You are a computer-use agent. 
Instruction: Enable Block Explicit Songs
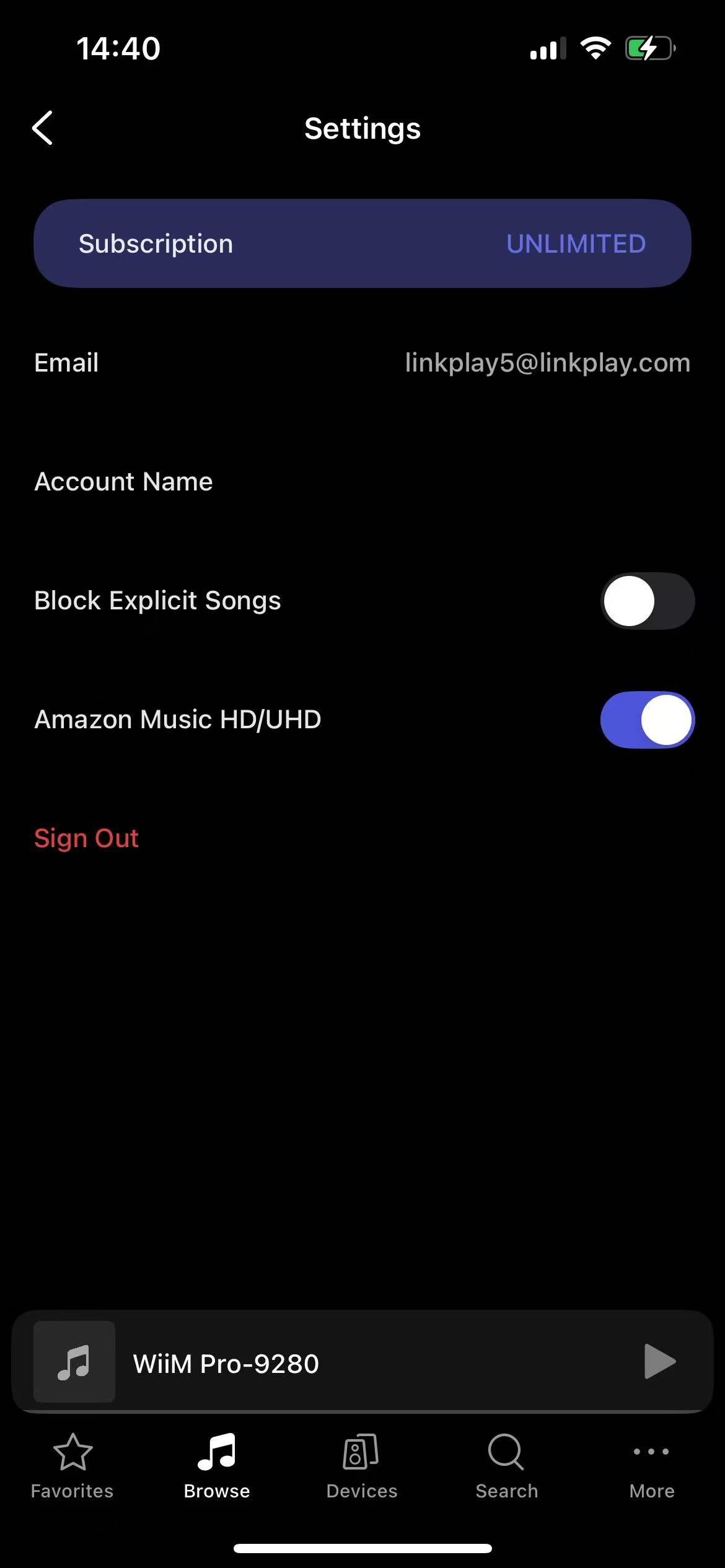648,601
